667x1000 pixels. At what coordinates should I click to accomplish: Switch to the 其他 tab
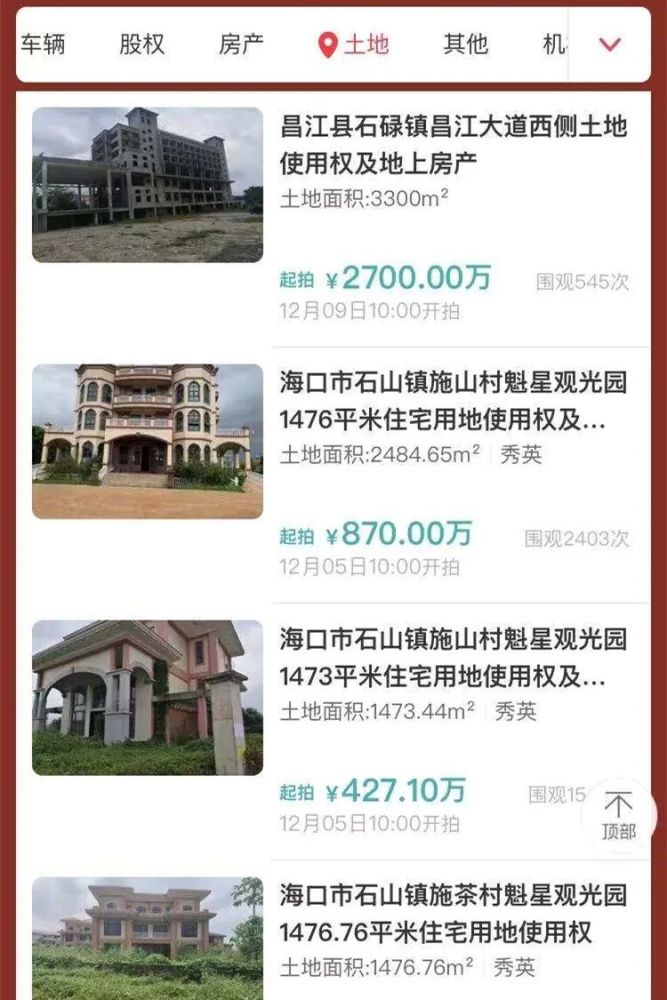(x=466, y=45)
